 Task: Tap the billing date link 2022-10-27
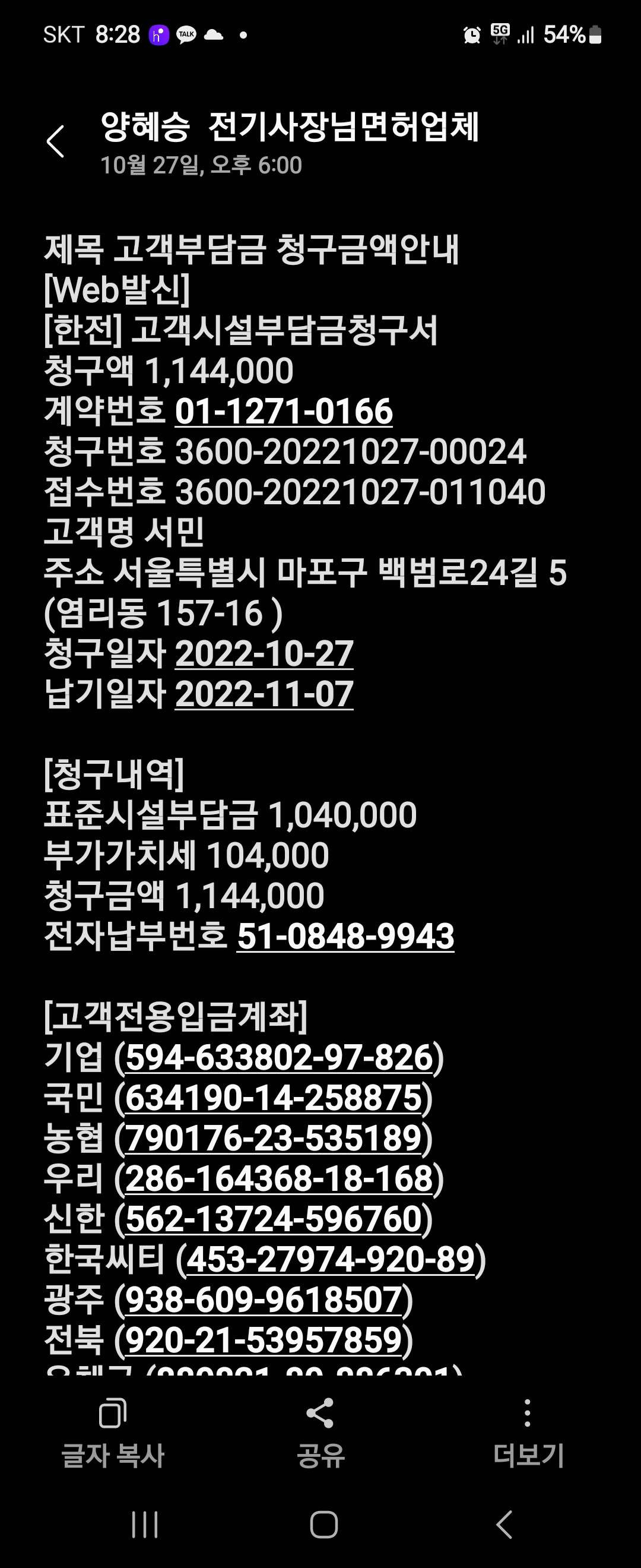click(x=264, y=654)
